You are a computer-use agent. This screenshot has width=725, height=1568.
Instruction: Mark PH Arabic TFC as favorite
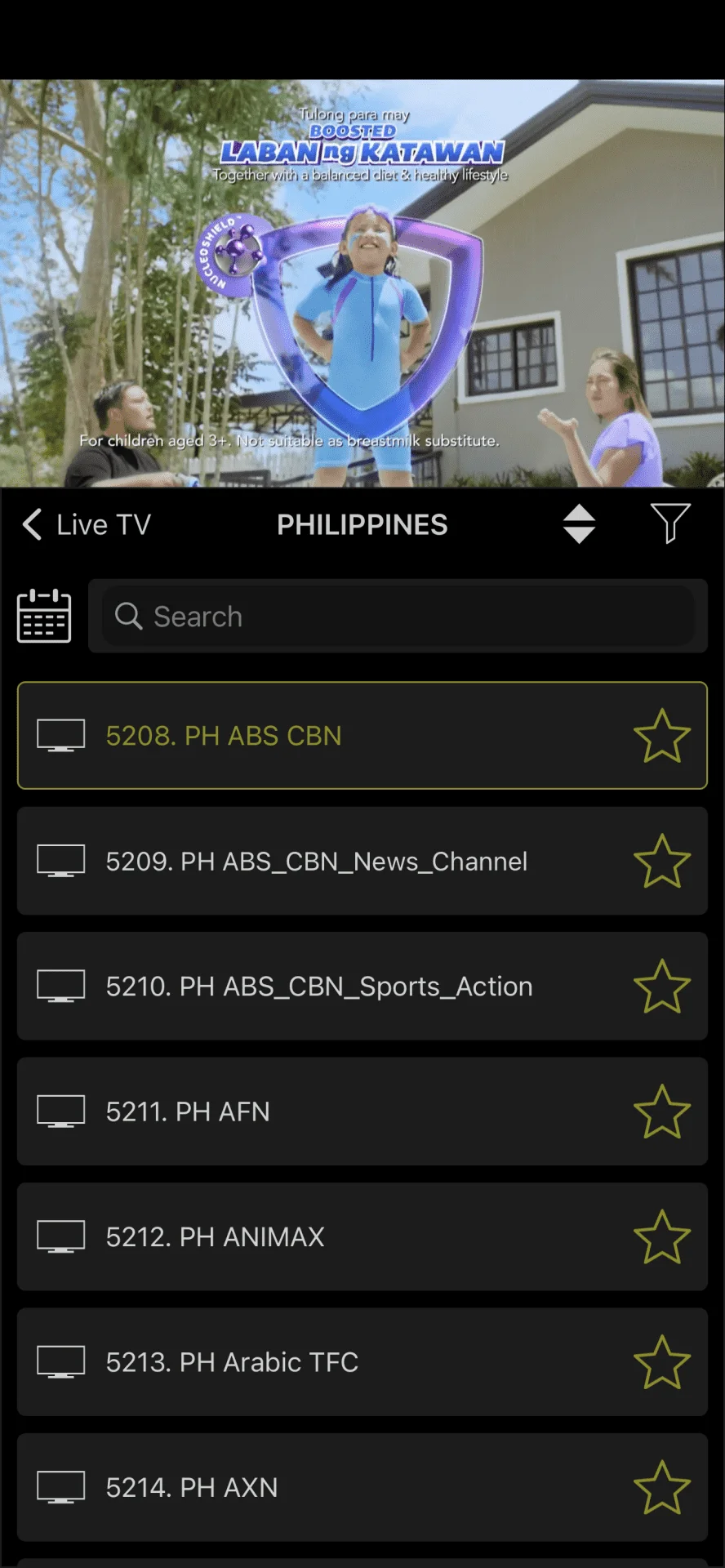[x=662, y=1362]
